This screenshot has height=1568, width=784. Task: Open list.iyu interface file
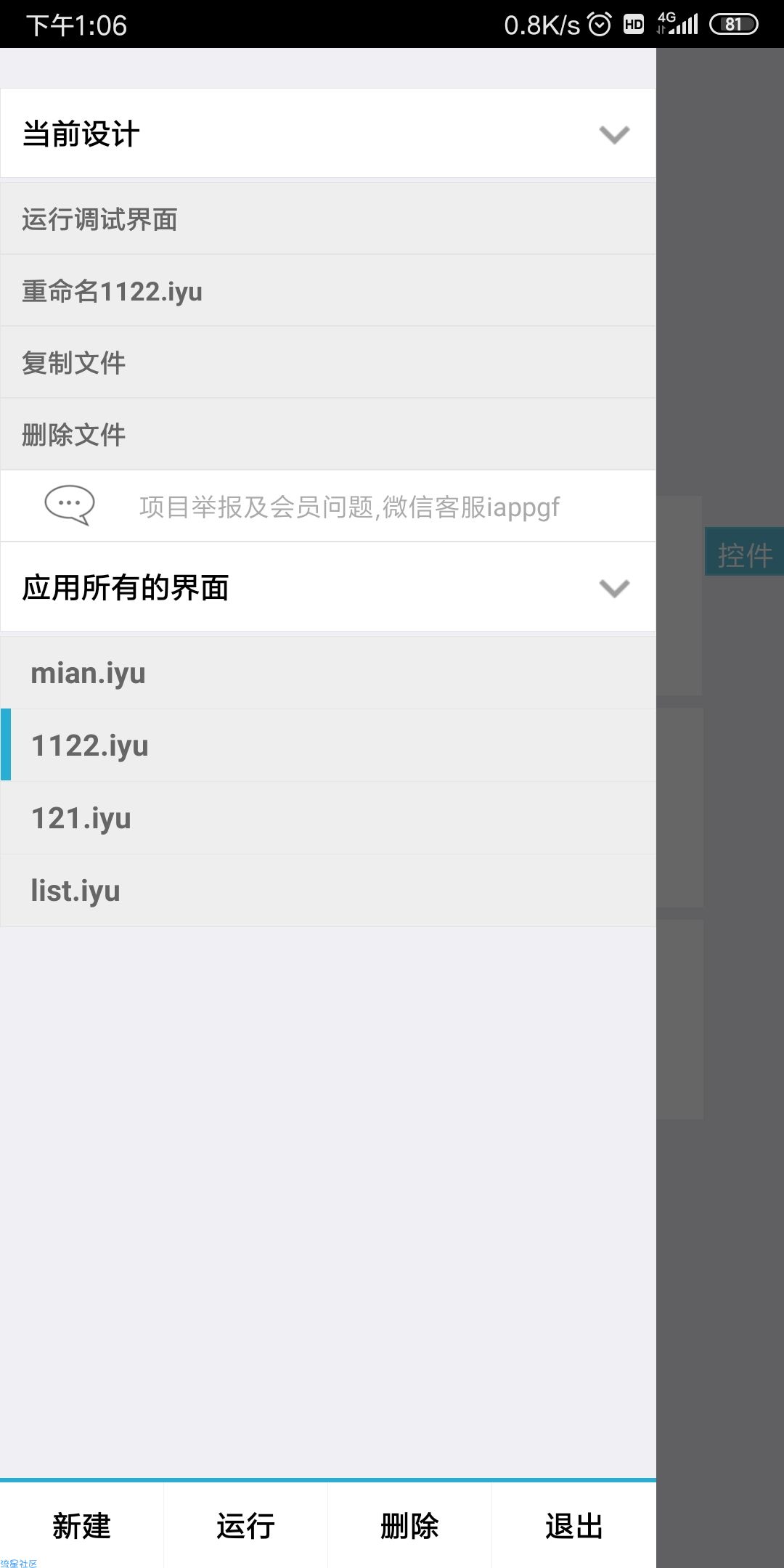click(327, 891)
